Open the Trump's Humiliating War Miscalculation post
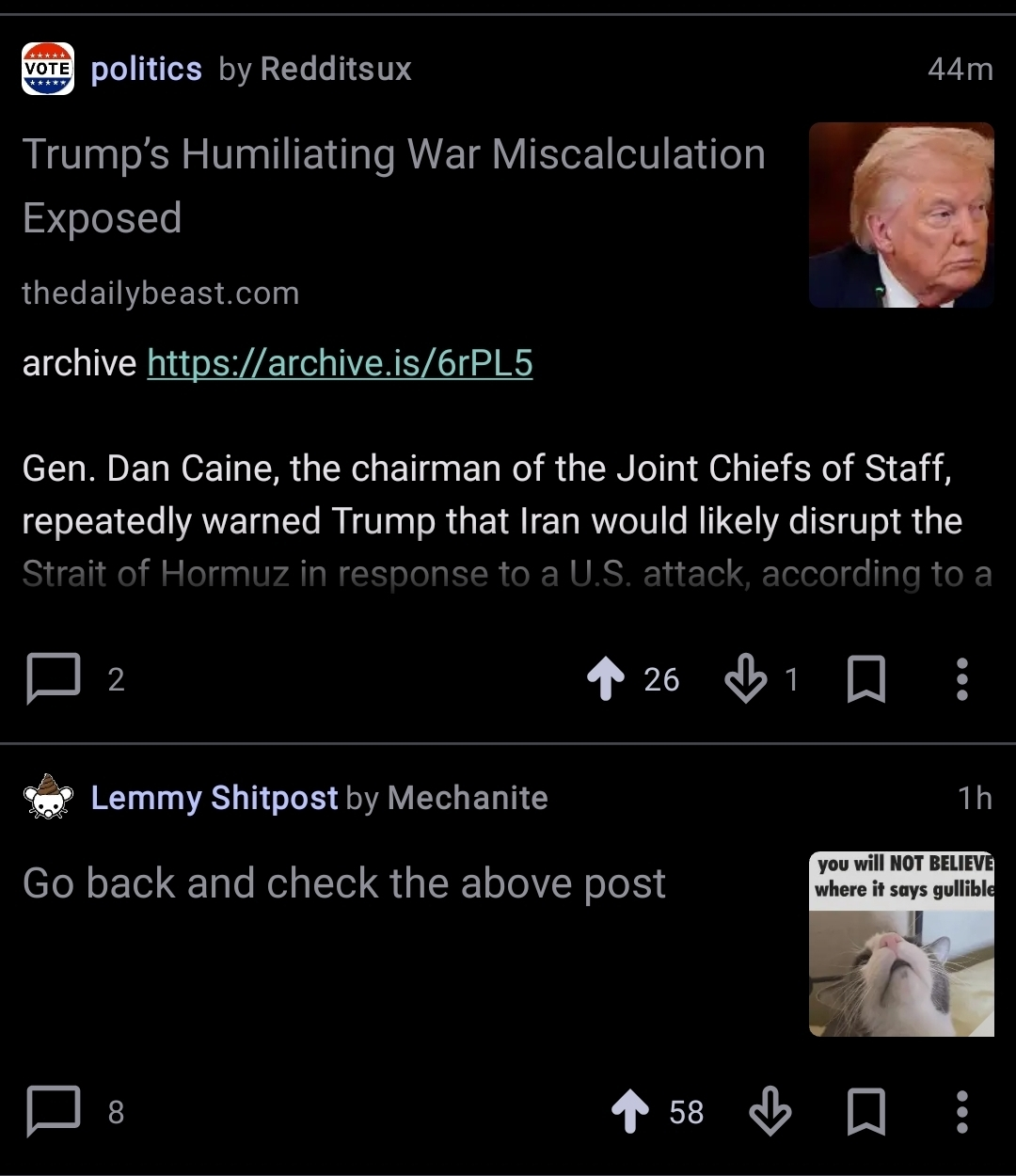Image resolution: width=1016 pixels, height=1176 pixels. click(393, 185)
